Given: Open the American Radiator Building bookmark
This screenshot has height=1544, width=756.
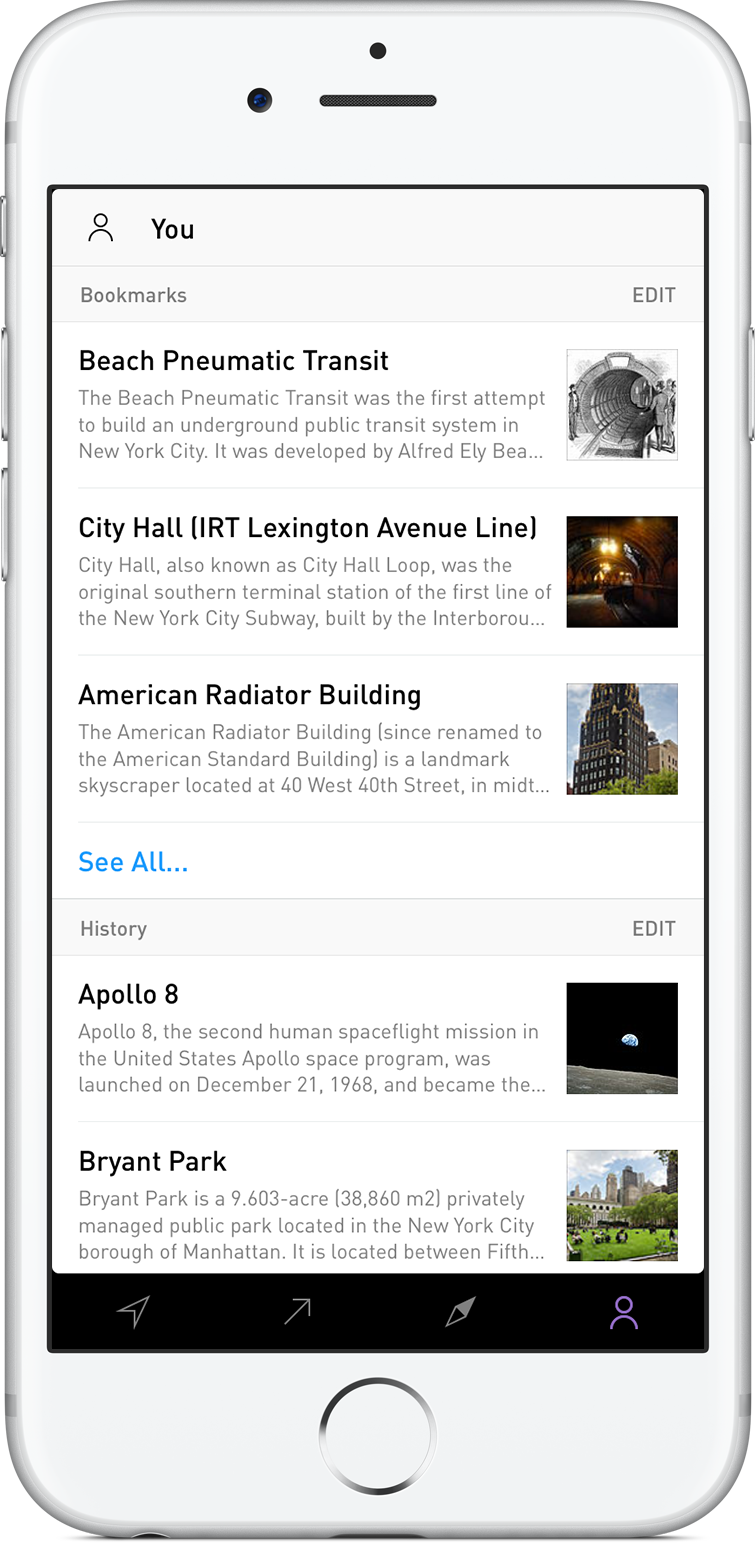Looking at the screenshot, I should pyautogui.click(x=378, y=739).
